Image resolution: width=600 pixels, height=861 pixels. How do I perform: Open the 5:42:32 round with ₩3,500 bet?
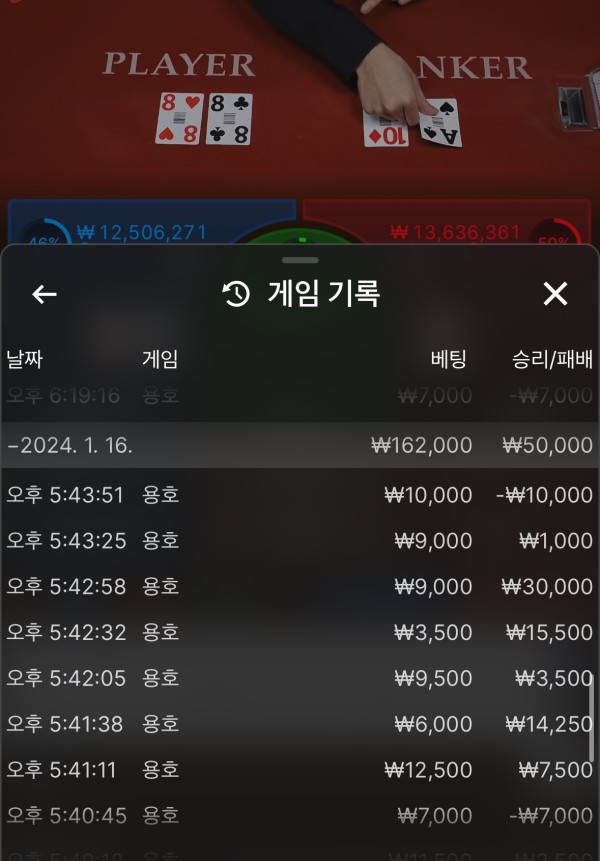[300, 633]
